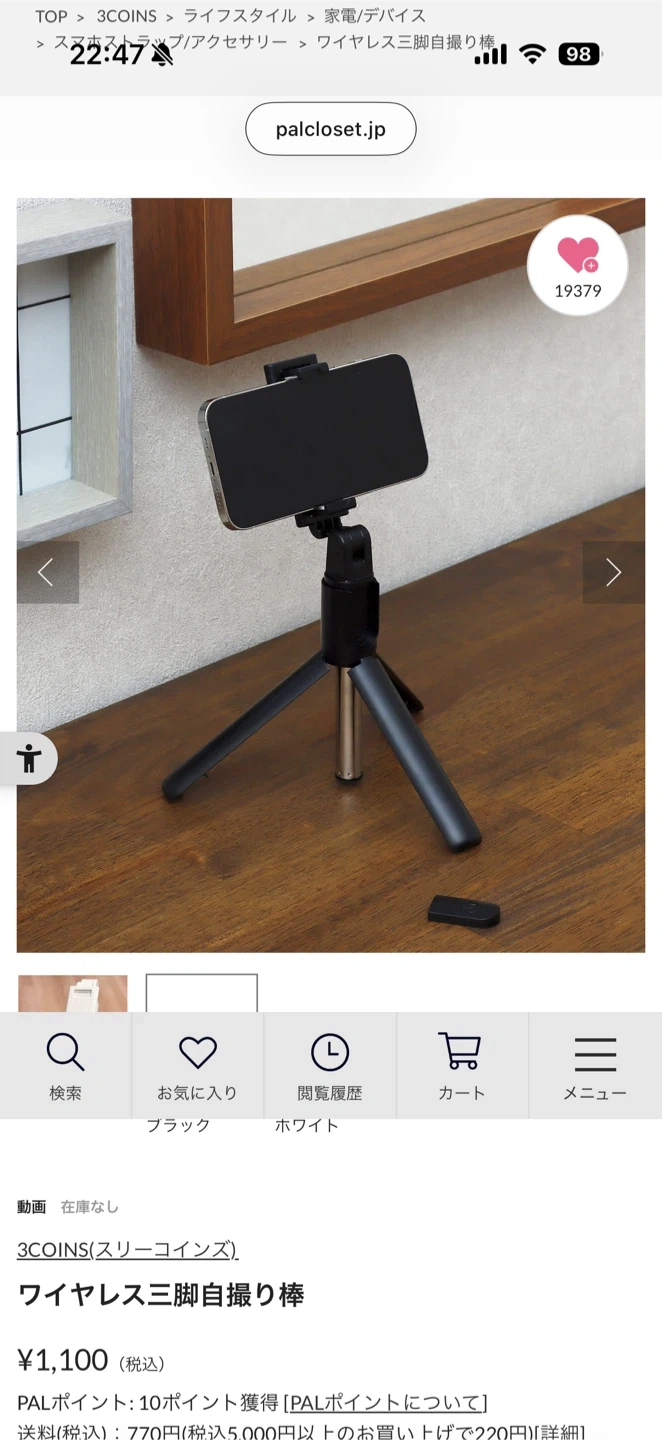This screenshot has width=662, height=1440.
Task: Open the PALポイントについて link
Action: pyautogui.click(x=386, y=1402)
